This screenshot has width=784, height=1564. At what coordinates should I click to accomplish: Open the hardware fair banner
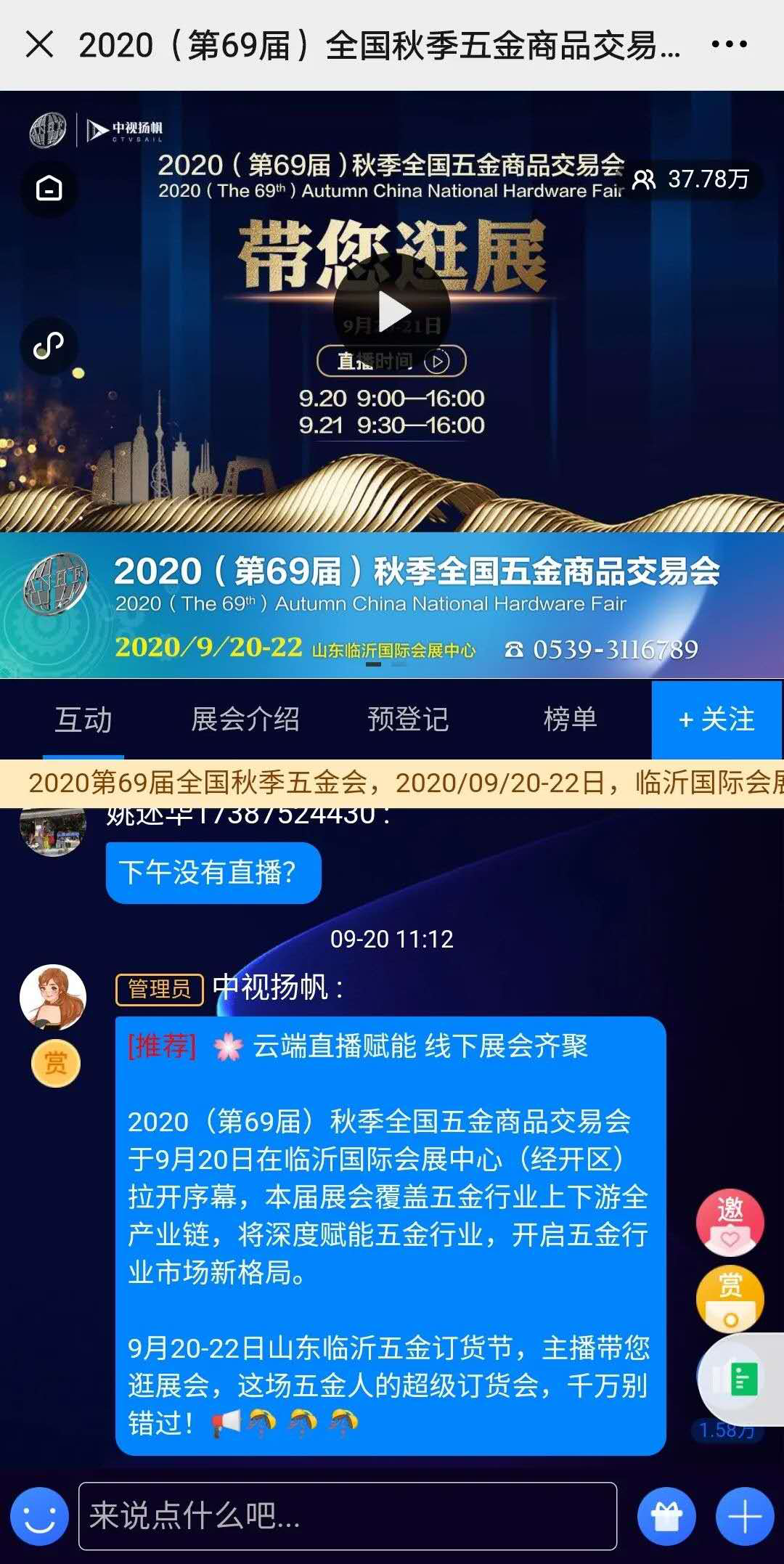(x=392, y=606)
